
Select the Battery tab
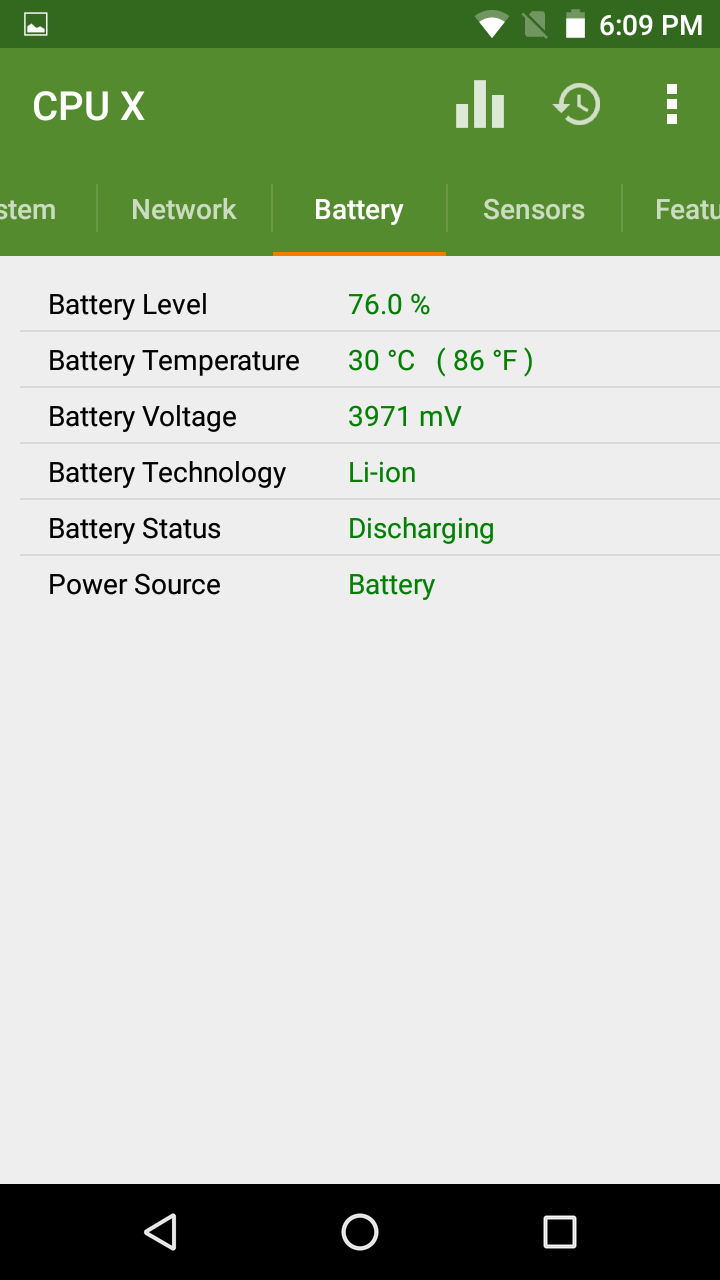[359, 210]
